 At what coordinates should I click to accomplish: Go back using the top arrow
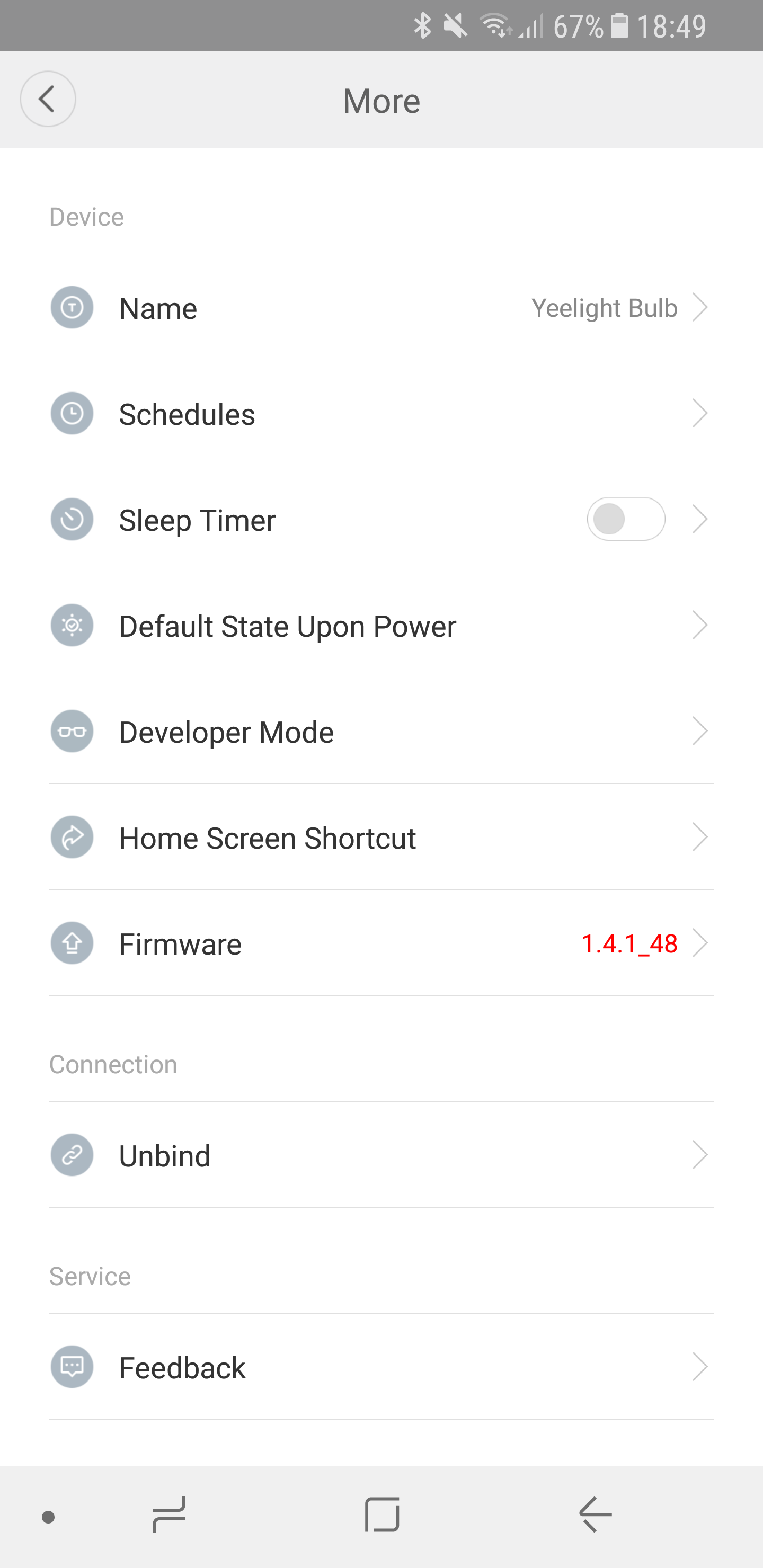click(48, 99)
